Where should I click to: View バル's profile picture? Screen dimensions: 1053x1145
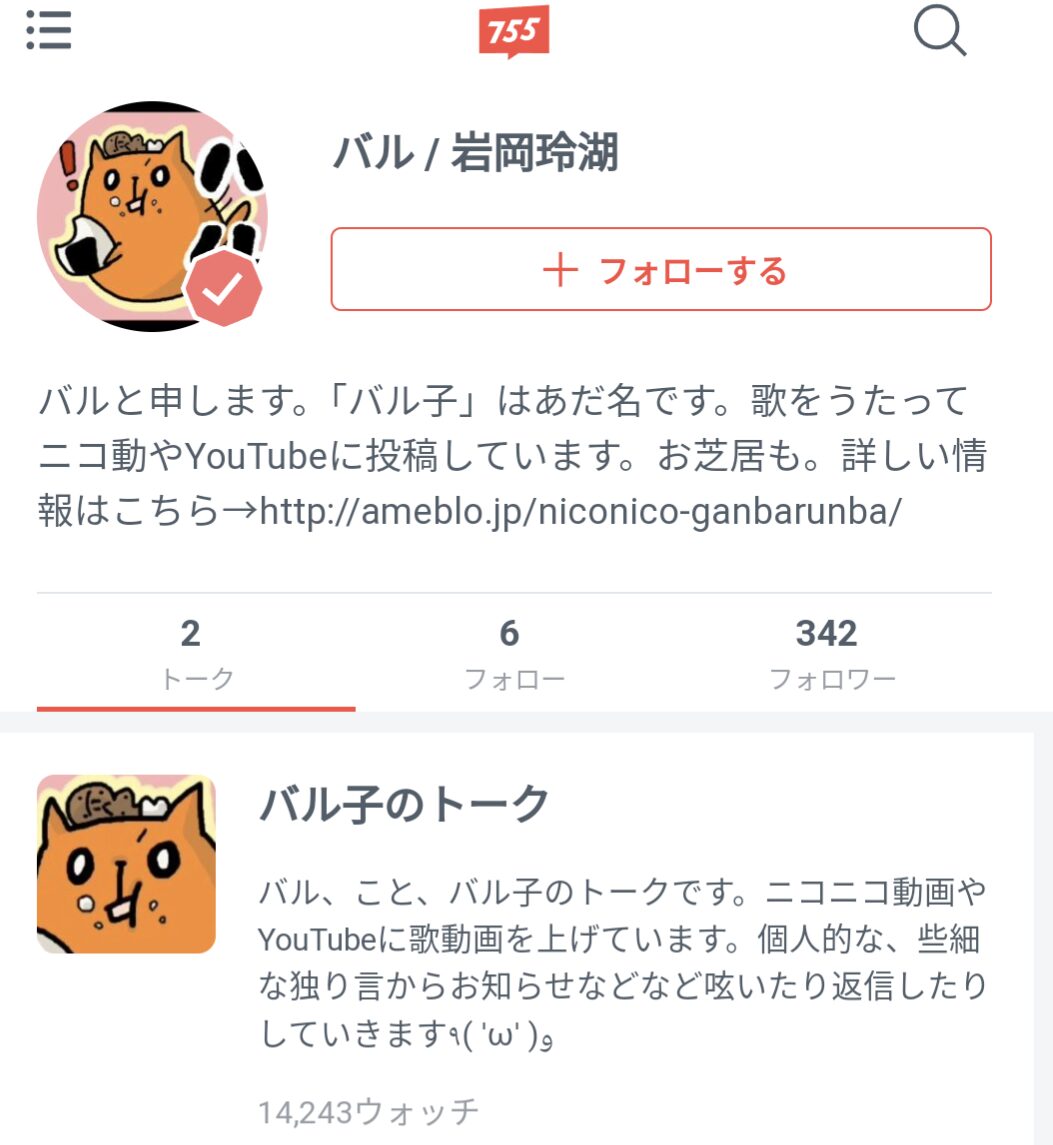152,215
